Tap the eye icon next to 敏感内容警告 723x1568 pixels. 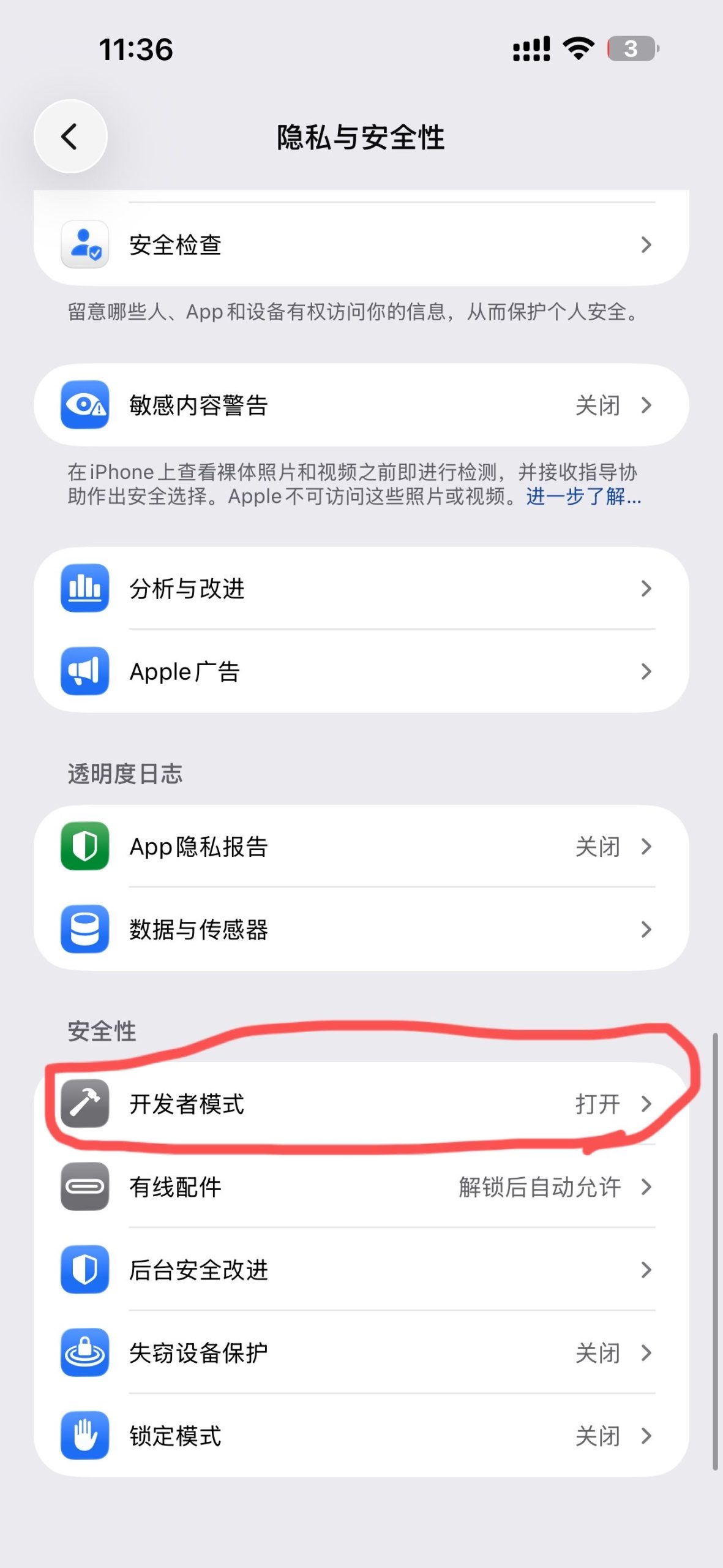[x=84, y=404]
